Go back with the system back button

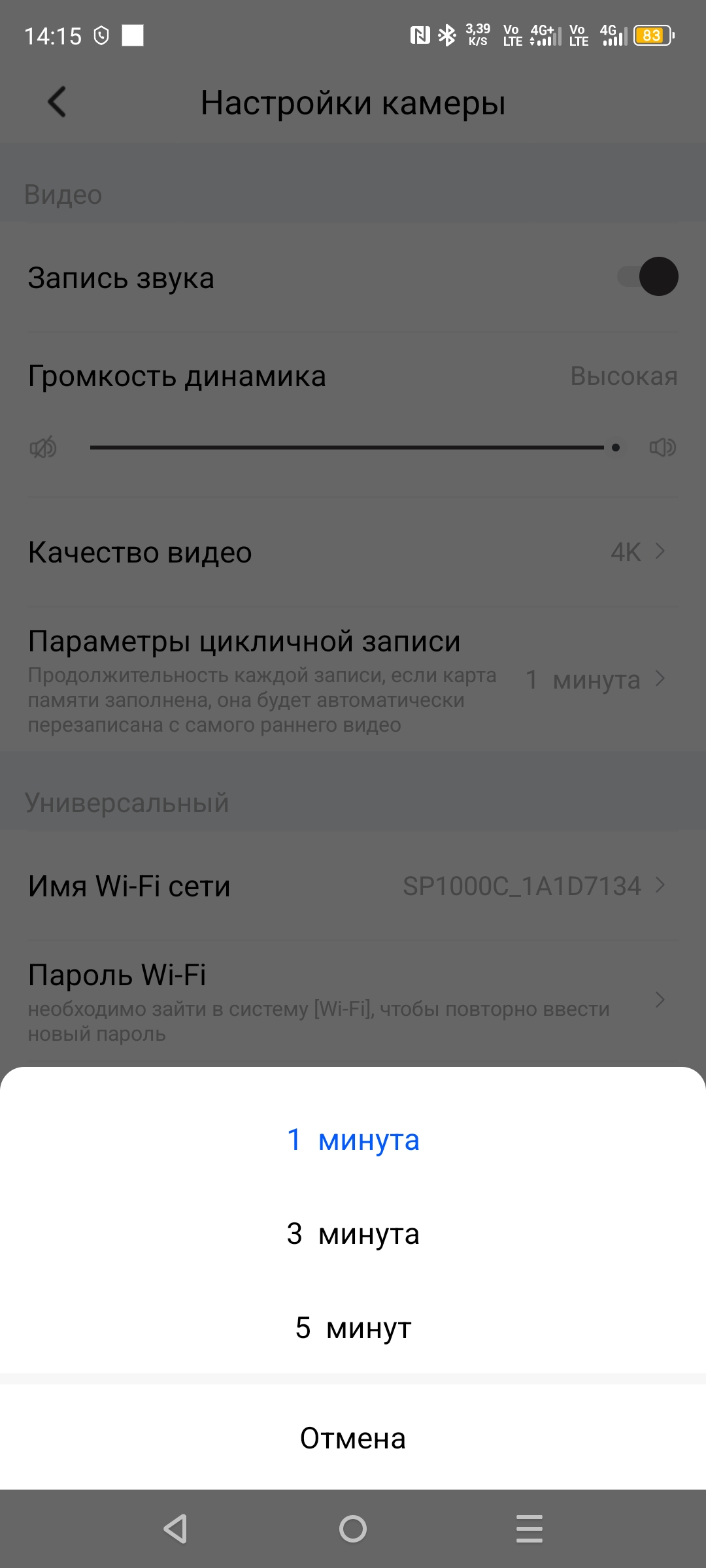(x=176, y=1529)
